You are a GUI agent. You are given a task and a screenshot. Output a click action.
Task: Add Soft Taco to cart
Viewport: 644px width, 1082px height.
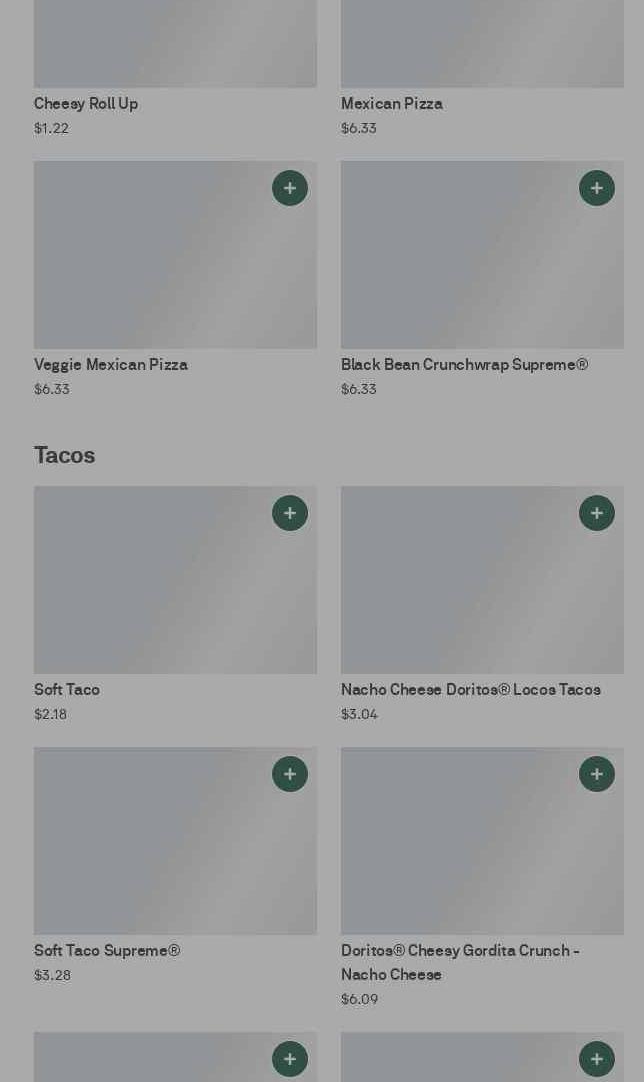point(290,513)
